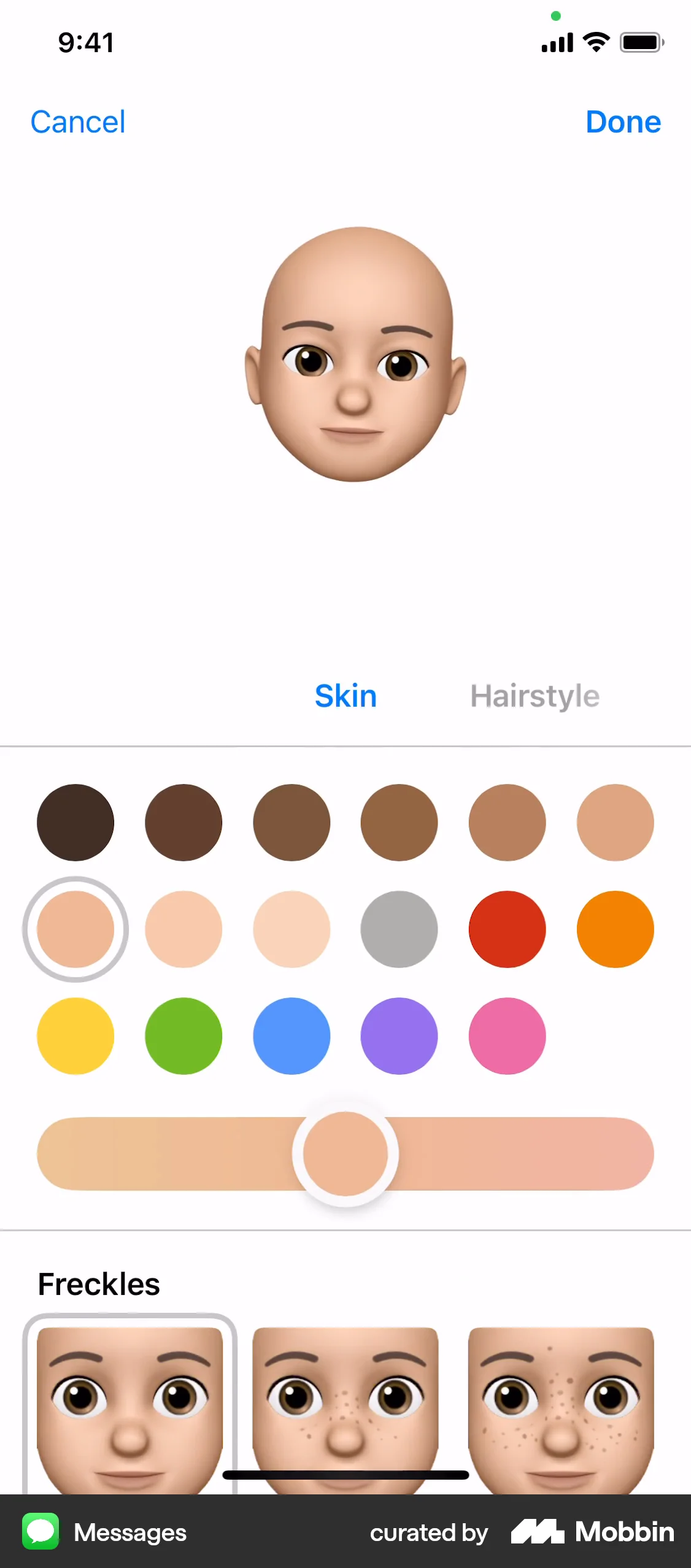Select the currently highlighted peach skin tone
Viewport: 691px width, 1568px height.
[75, 929]
